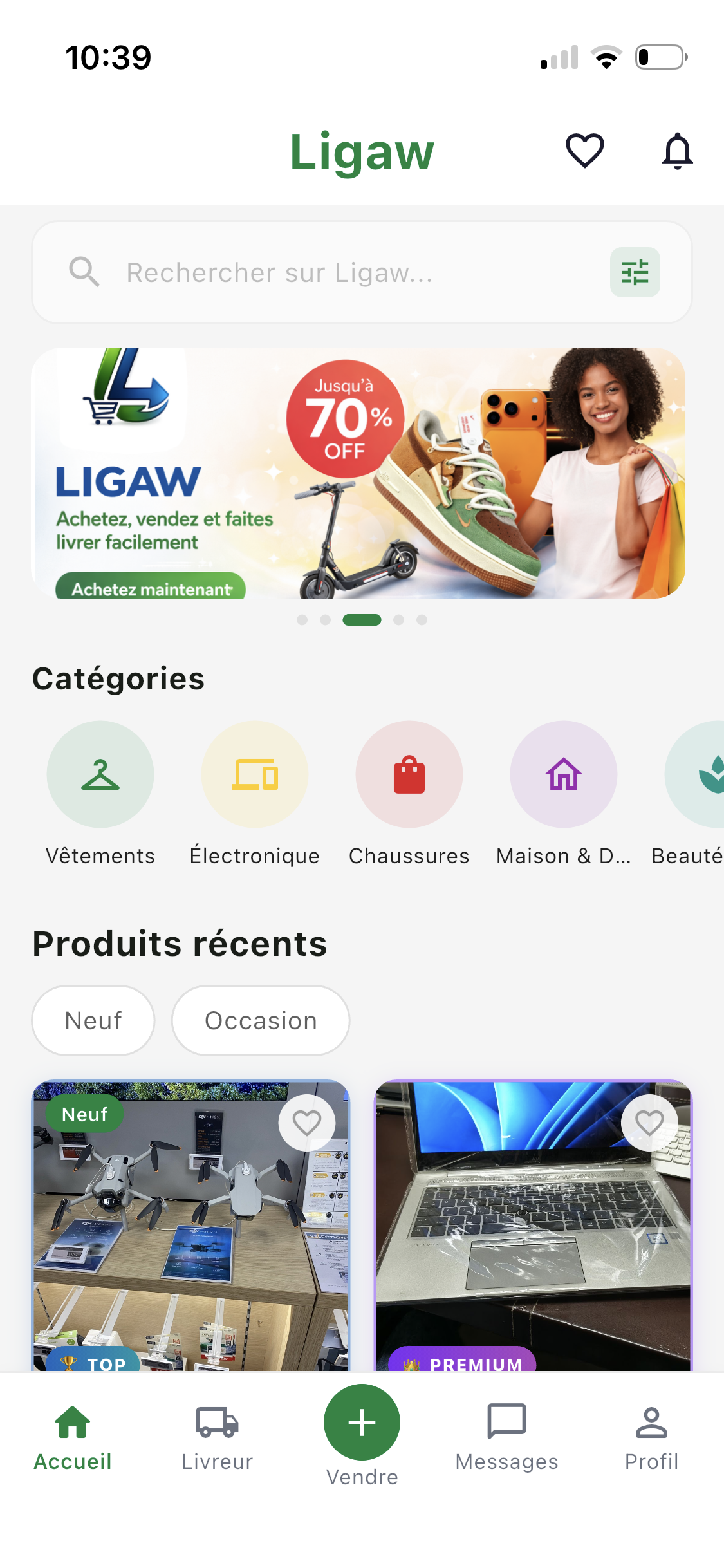Select the Électronique category icon
724x1568 pixels.
click(x=254, y=774)
